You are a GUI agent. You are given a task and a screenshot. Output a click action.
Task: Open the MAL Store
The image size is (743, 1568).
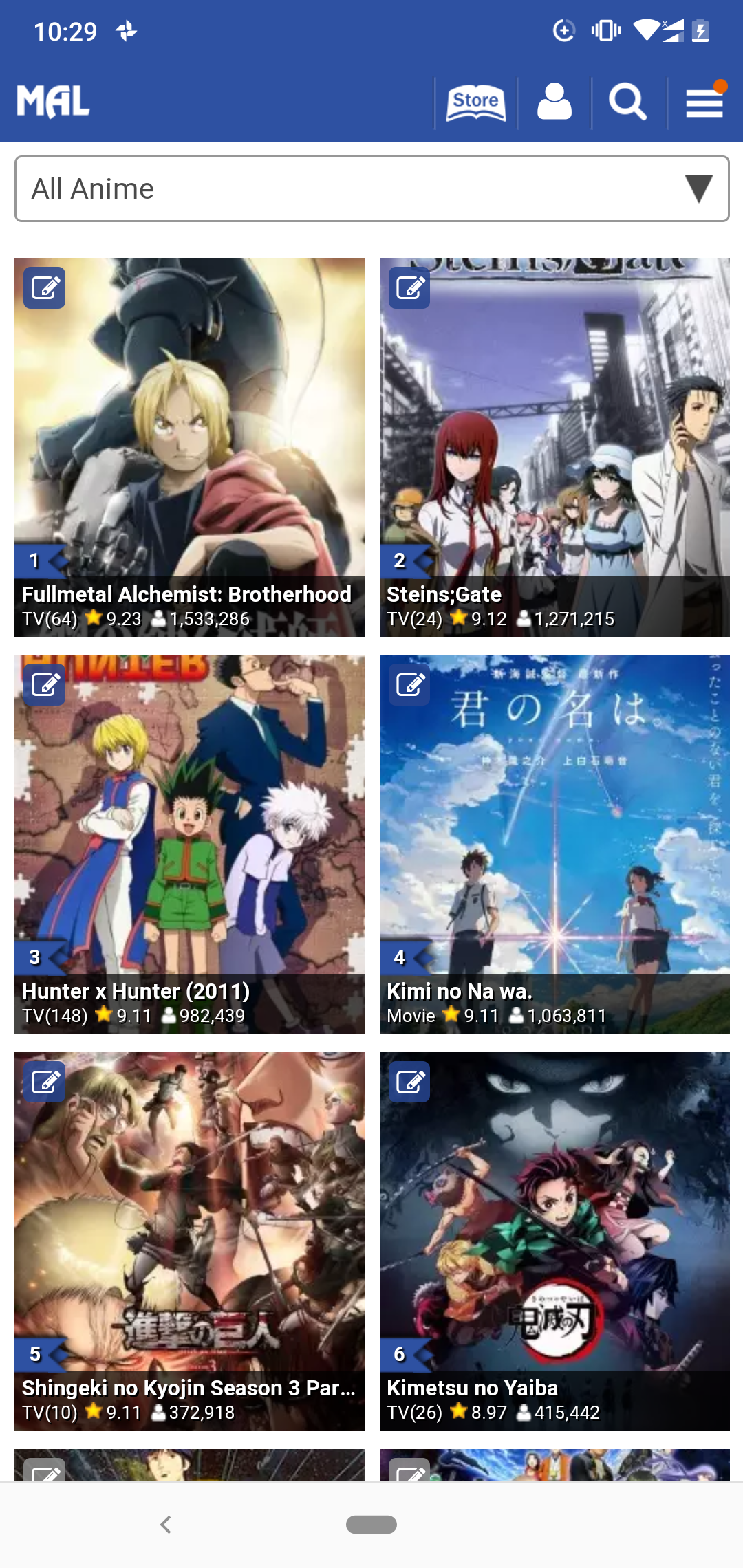click(475, 103)
